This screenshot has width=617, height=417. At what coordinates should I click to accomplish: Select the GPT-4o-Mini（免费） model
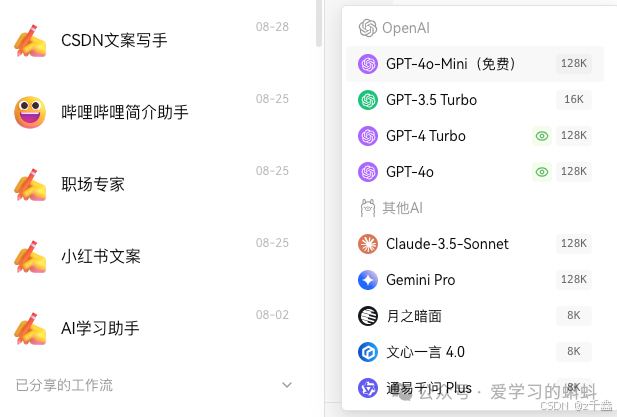coord(451,64)
